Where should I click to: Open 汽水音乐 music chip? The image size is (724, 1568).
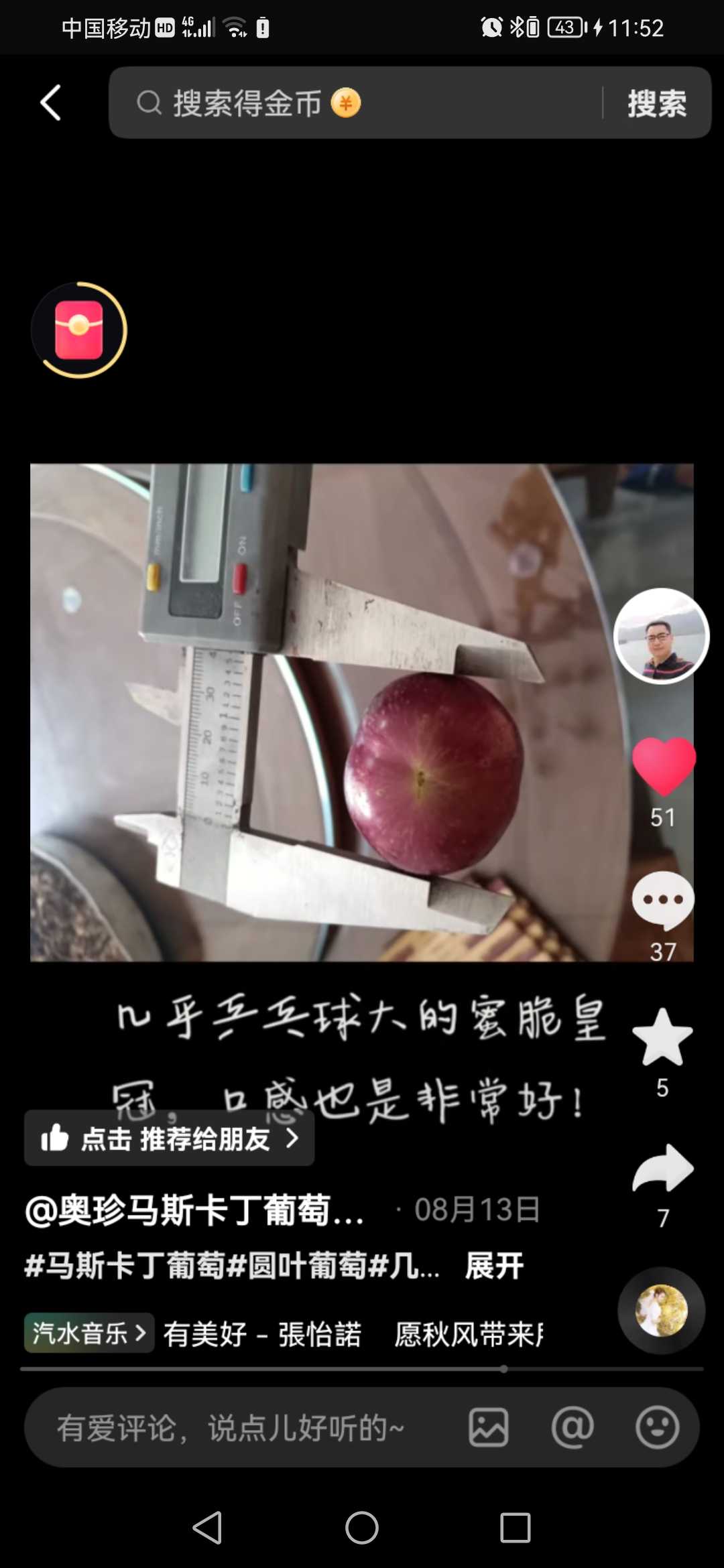89,1333
